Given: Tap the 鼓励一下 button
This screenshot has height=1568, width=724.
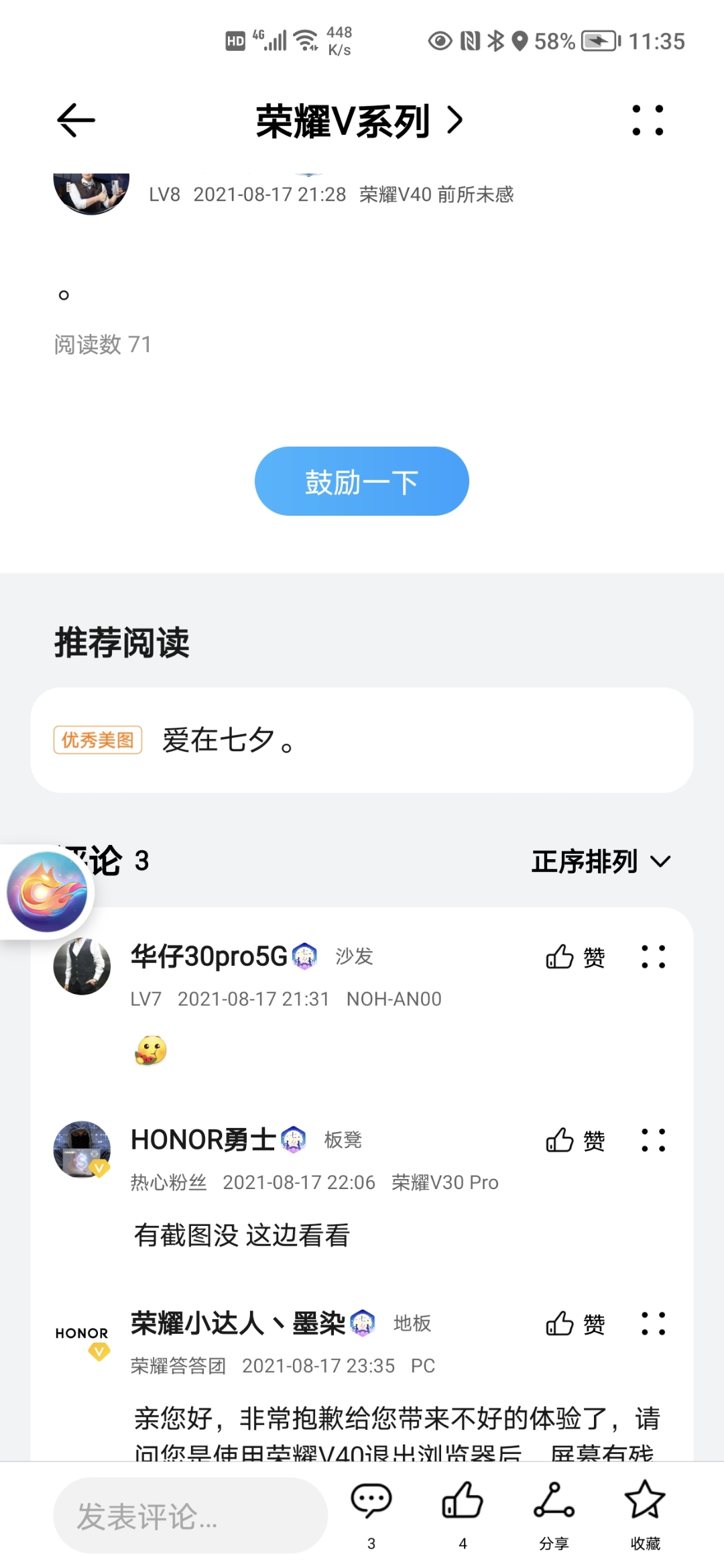Looking at the screenshot, I should [361, 481].
